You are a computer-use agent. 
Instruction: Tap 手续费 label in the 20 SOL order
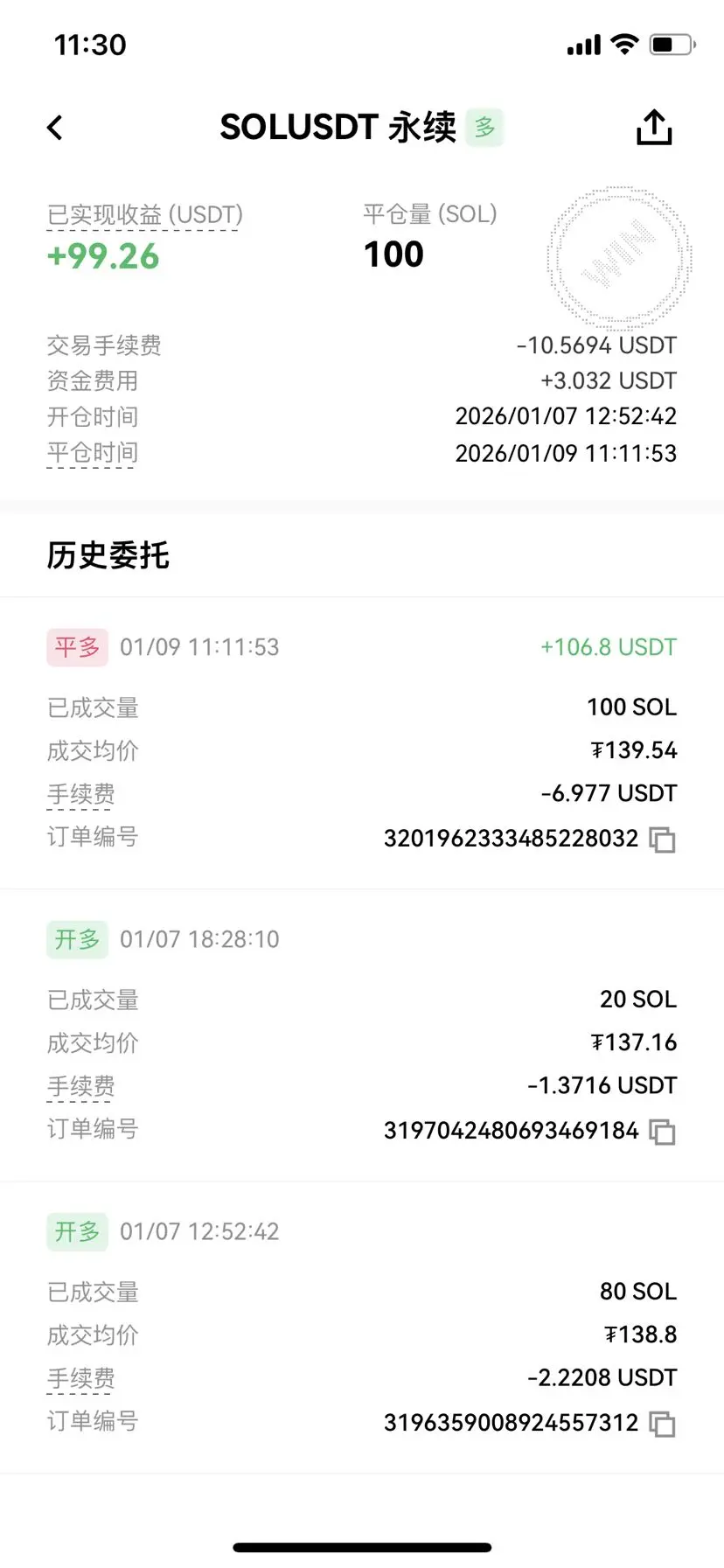click(x=80, y=1086)
